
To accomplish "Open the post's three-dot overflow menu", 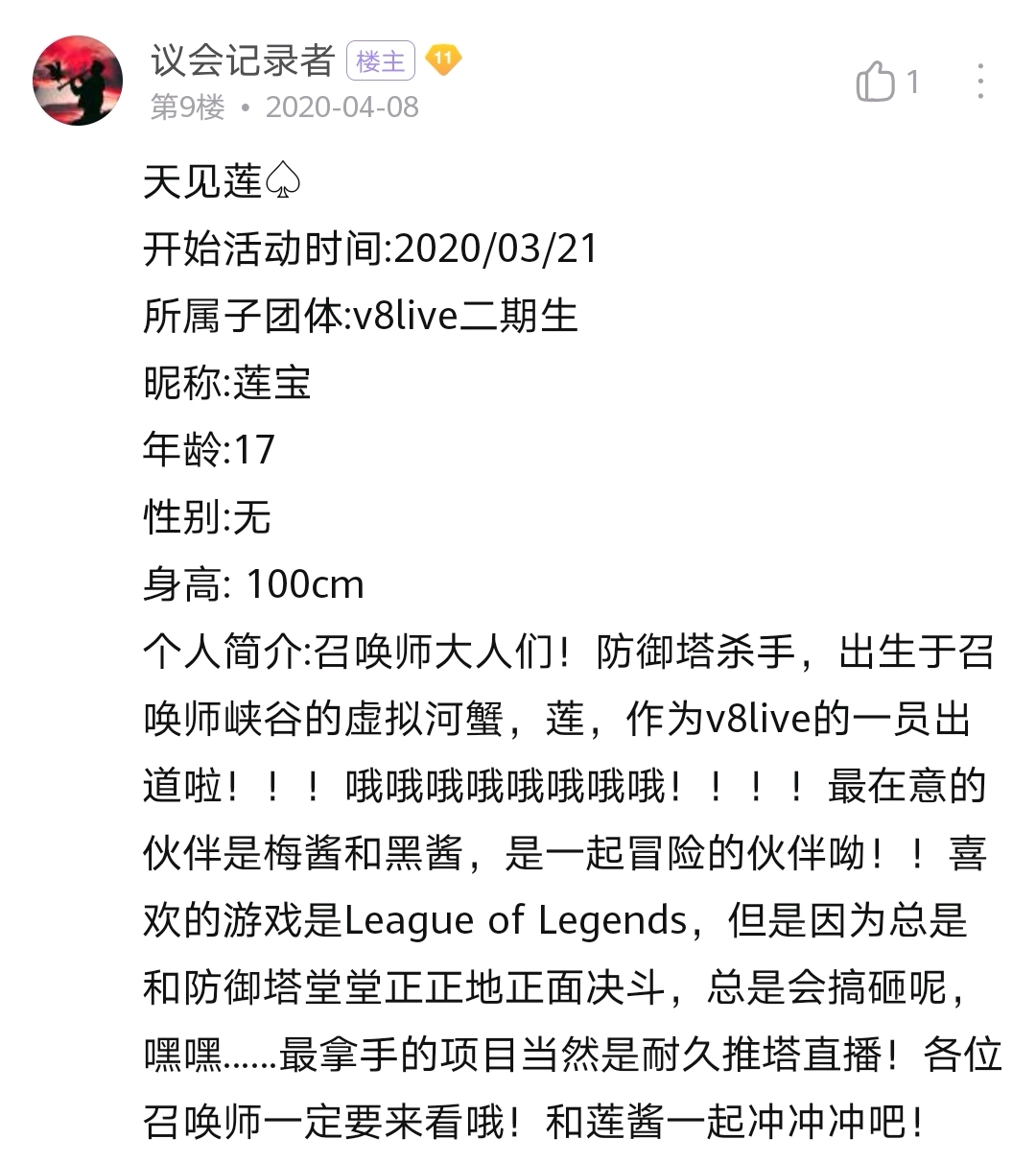I will point(979,83).
